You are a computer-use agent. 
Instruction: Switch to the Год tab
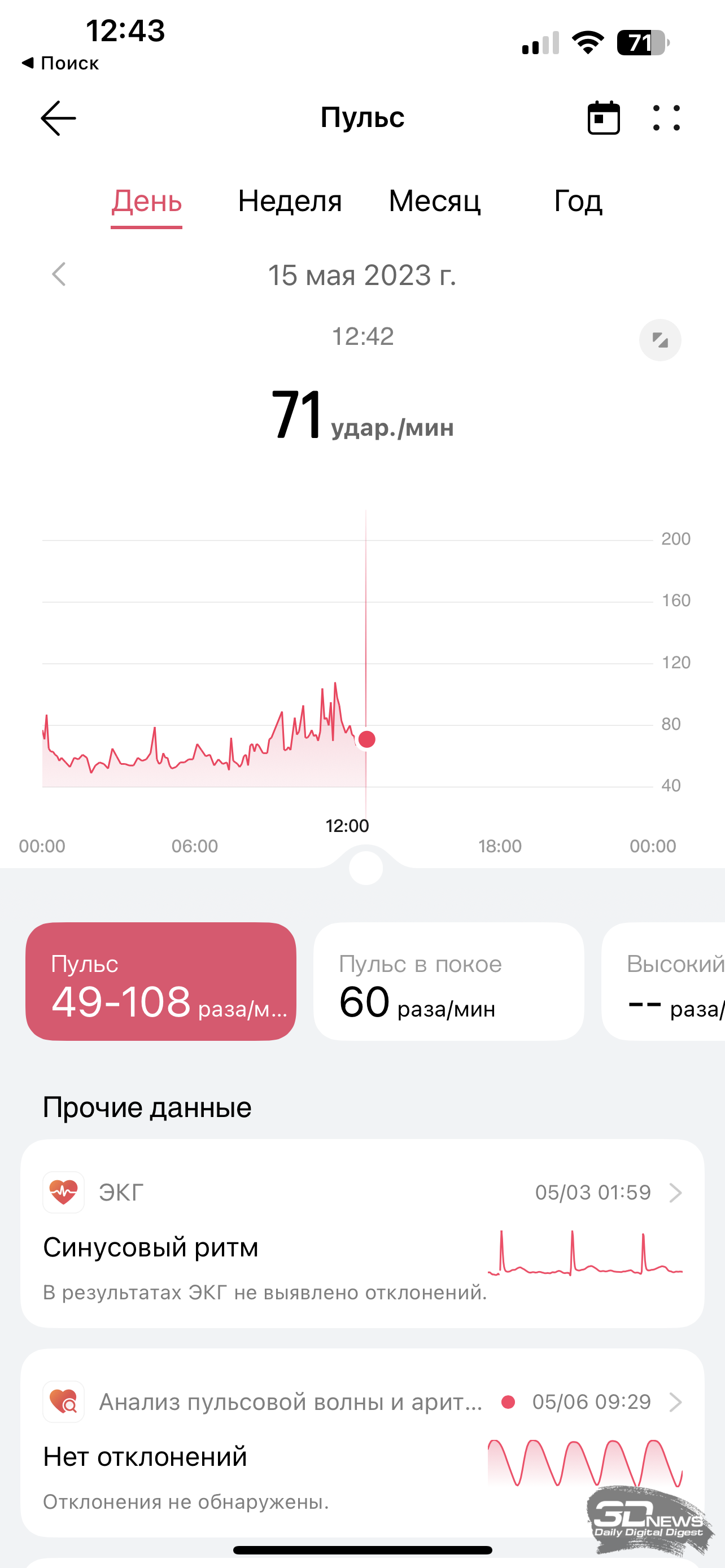coord(578,201)
